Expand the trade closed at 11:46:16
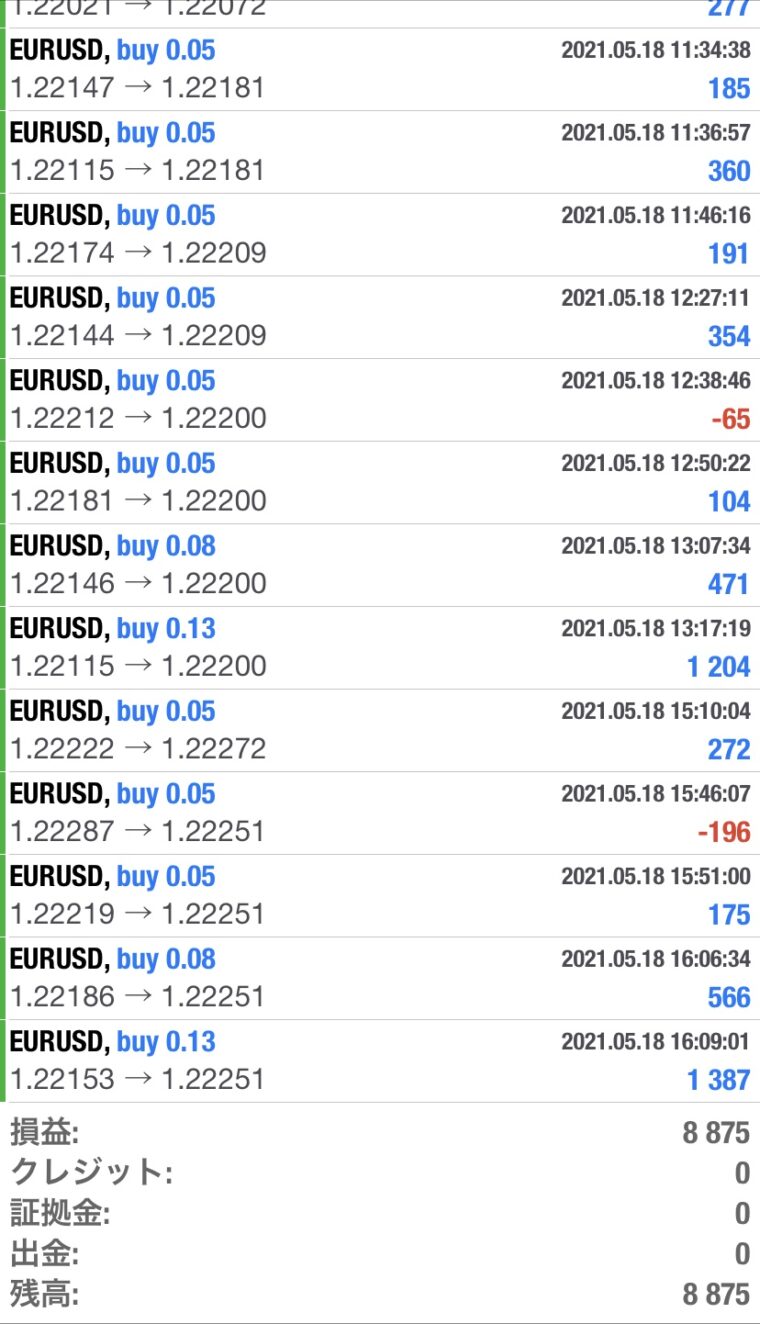 pyautogui.click(x=380, y=235)
